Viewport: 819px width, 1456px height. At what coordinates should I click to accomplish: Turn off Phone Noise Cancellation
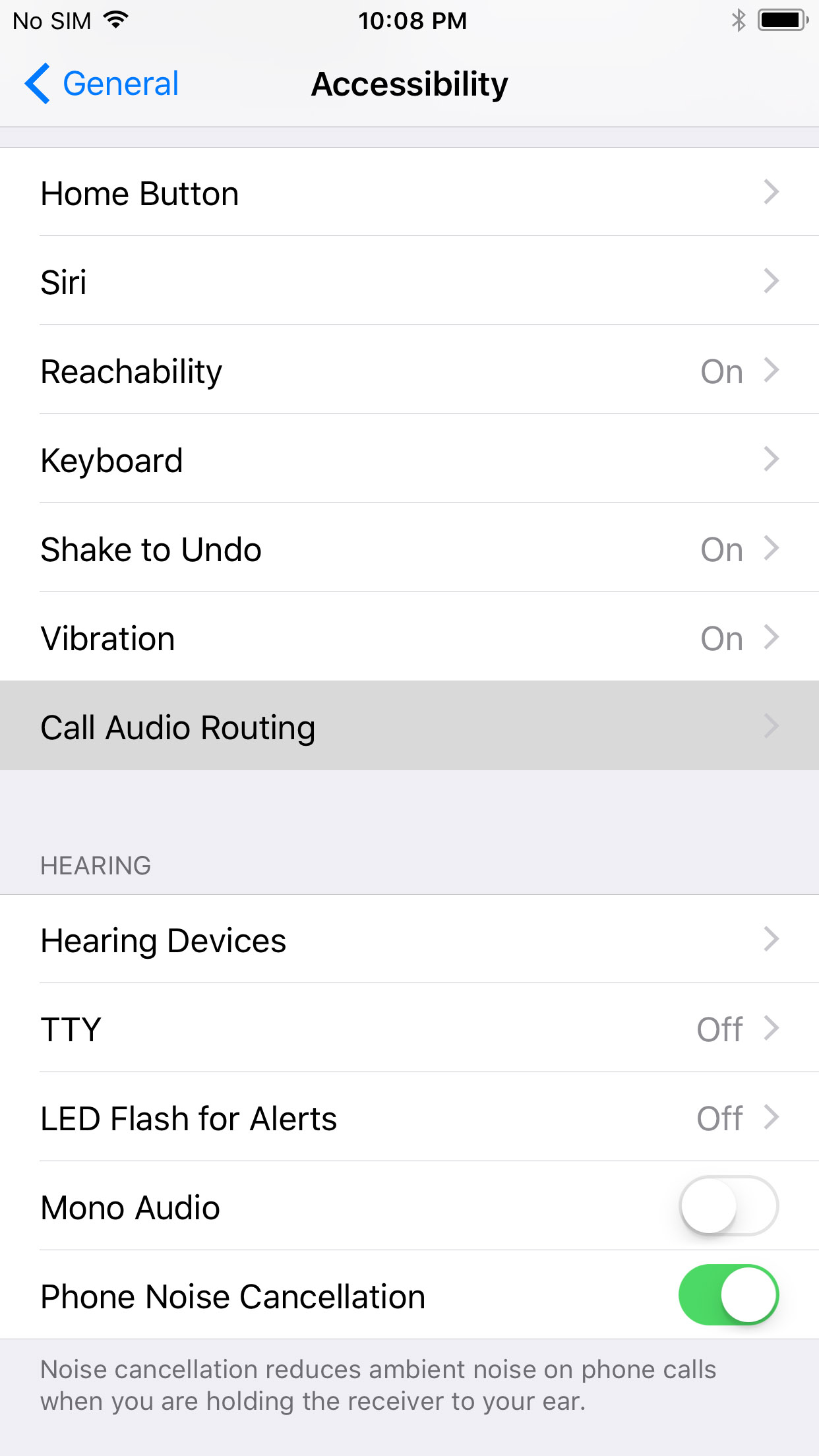(x=729, y=1295)
